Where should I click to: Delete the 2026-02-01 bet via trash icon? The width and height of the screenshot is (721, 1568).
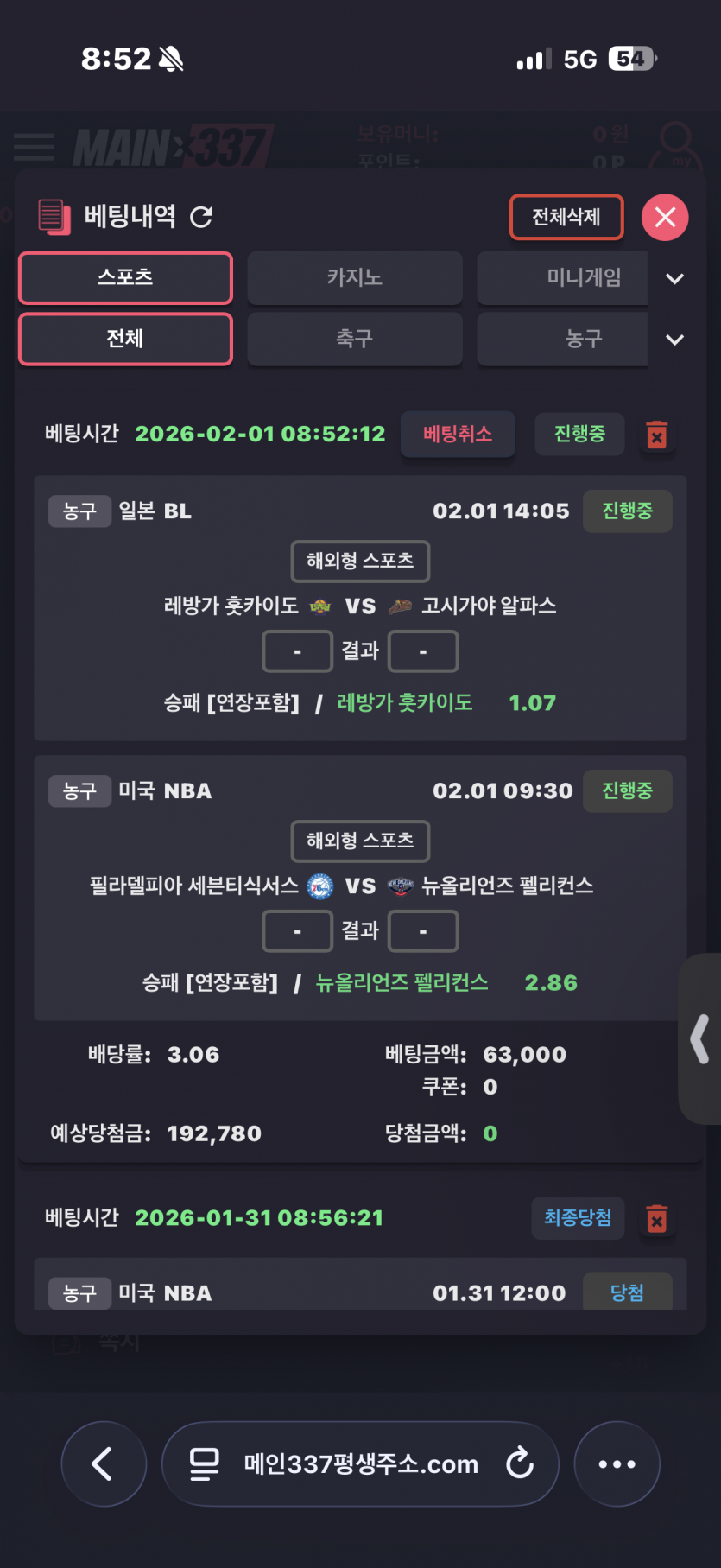coord(657,435)
